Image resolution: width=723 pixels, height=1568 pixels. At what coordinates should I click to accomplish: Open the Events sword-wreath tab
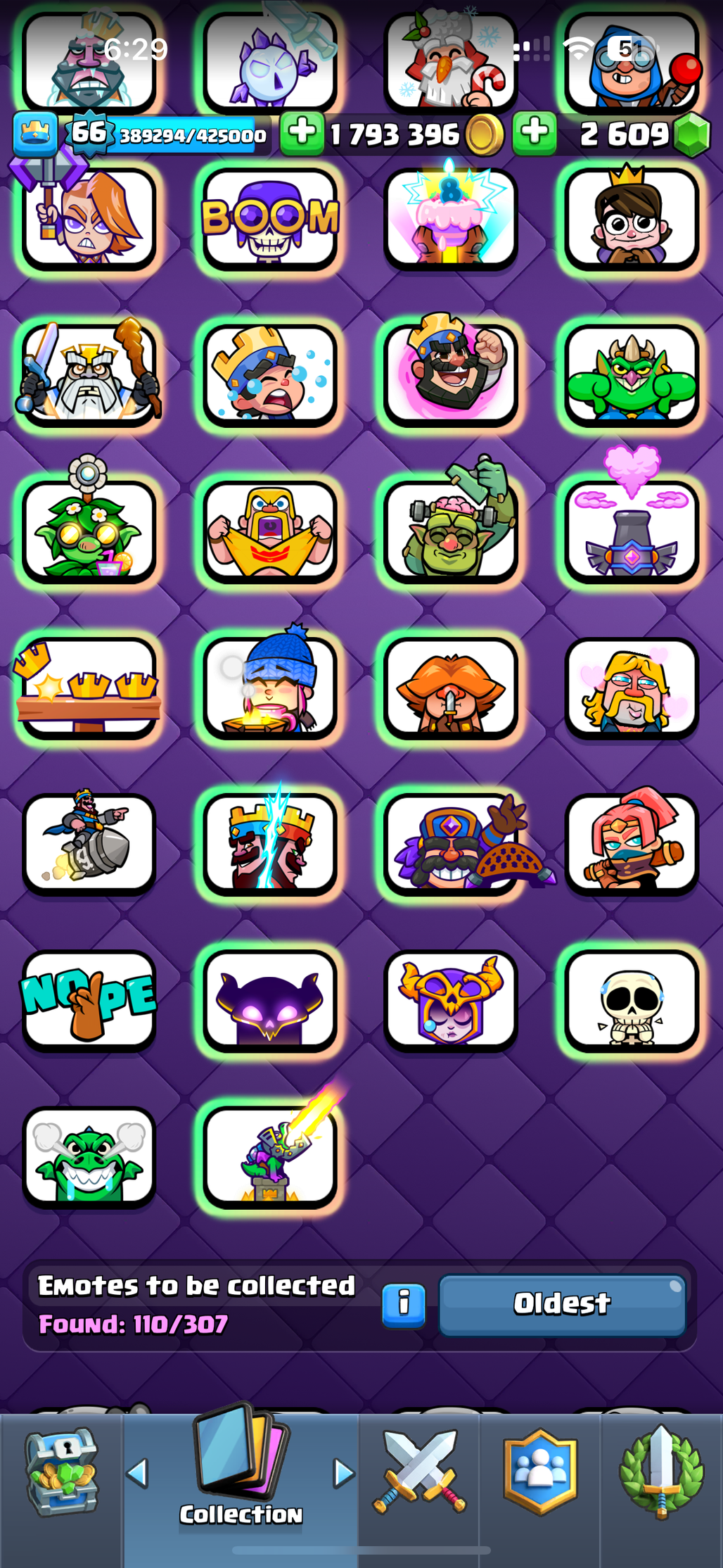[660, 1472]
